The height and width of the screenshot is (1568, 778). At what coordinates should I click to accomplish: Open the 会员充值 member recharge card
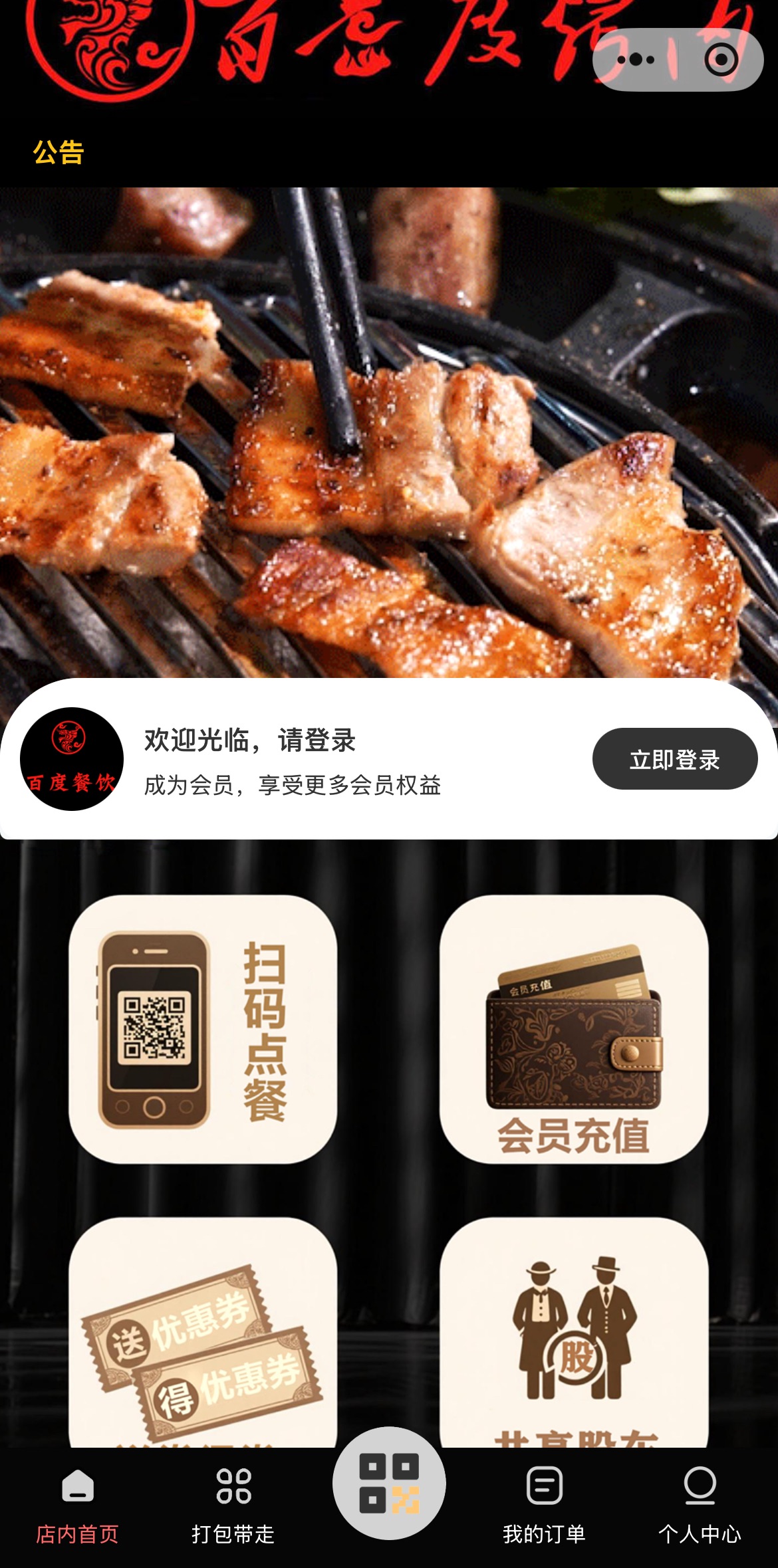click(574, 1029)
